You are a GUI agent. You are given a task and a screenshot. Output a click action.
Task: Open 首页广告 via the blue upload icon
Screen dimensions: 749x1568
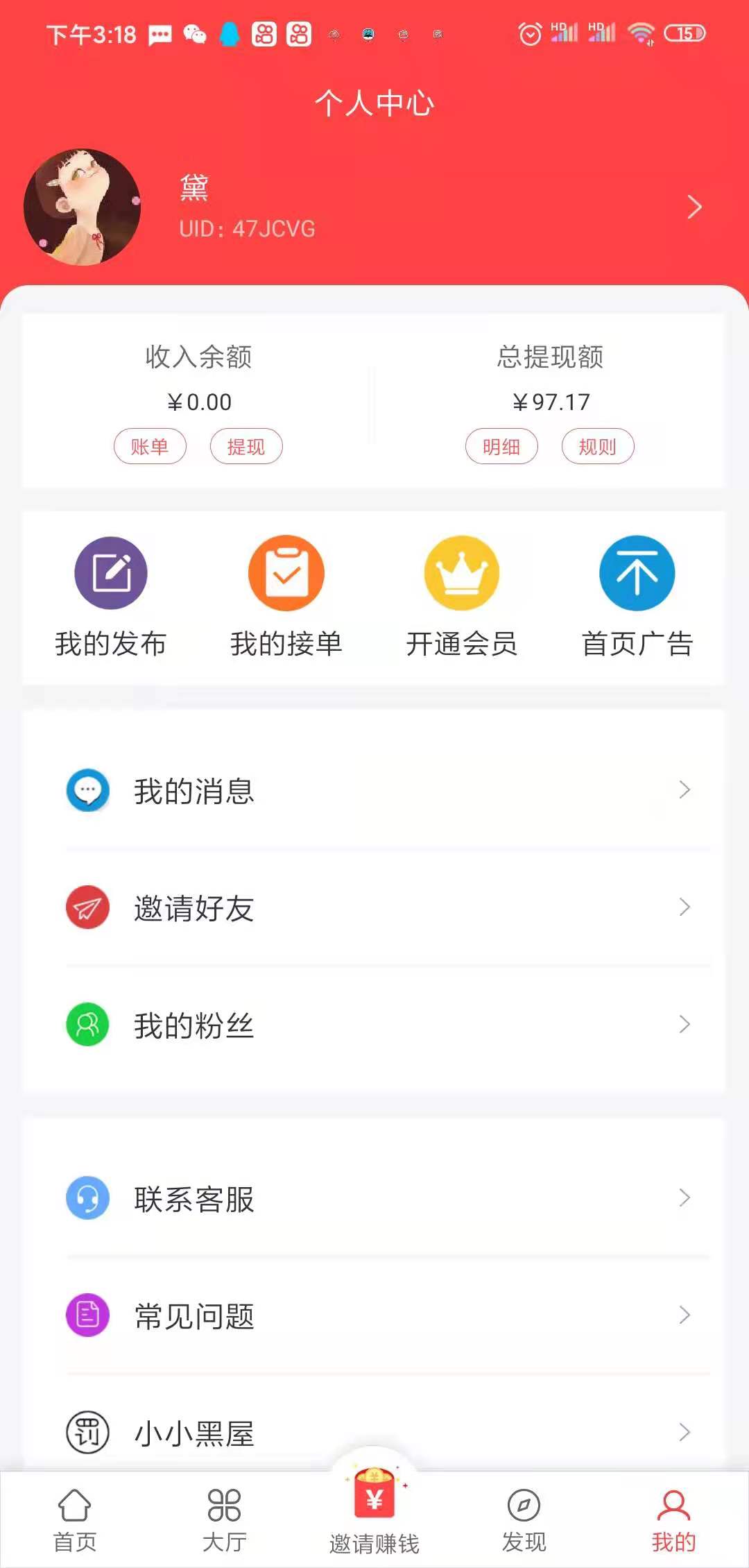click(x=638, y=572)
